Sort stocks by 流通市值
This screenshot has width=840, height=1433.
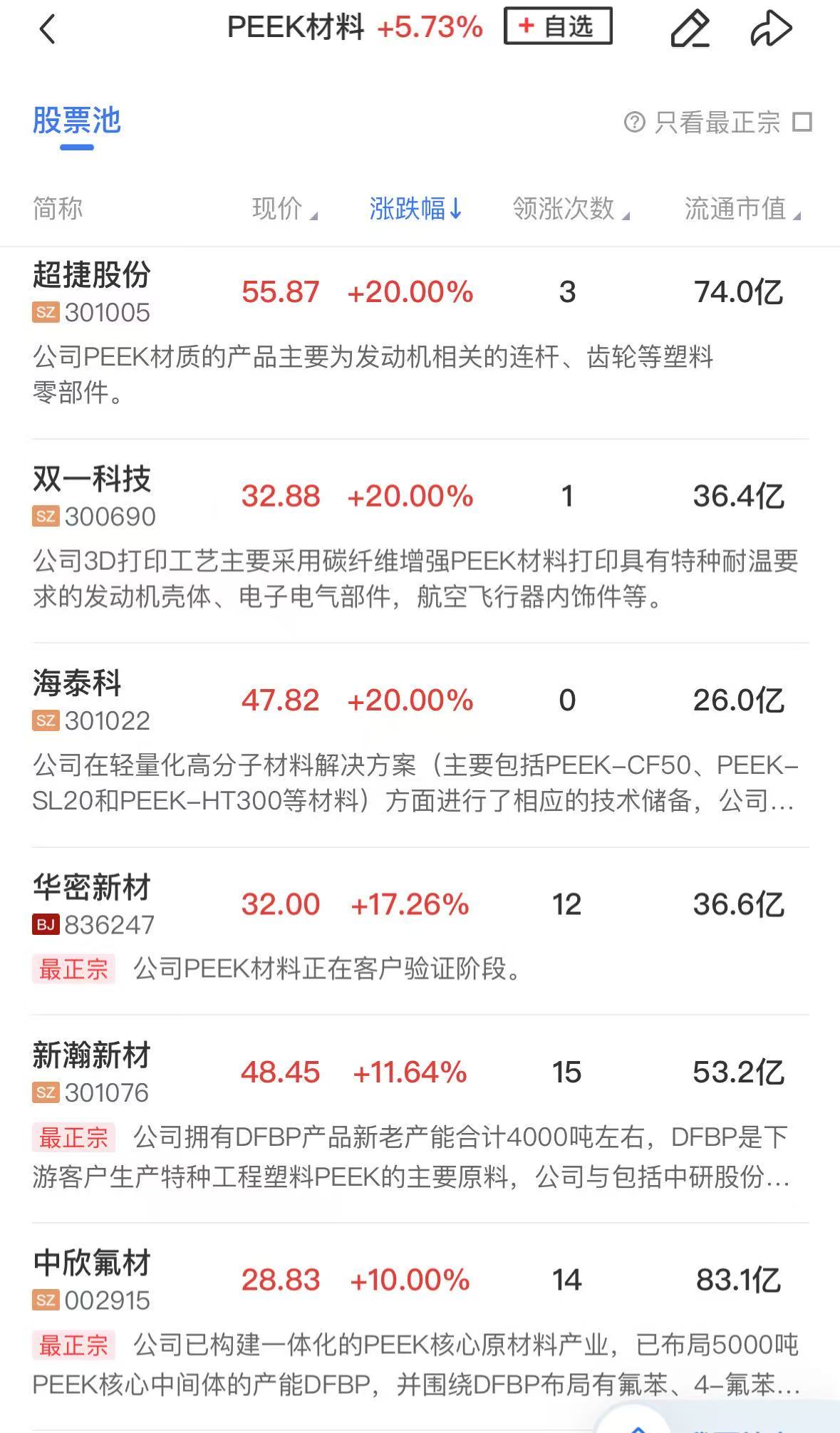(x=742, y=209)
